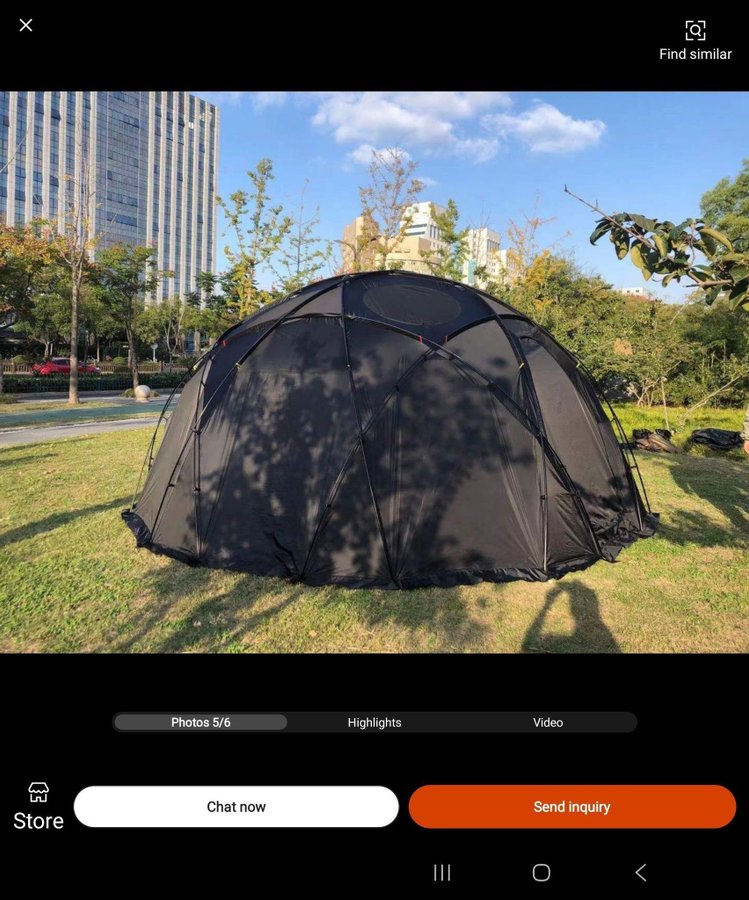The image size is (749, 900).
Task: Go back using system navigation
Action: pyautogui.click(x=641, y=872)
